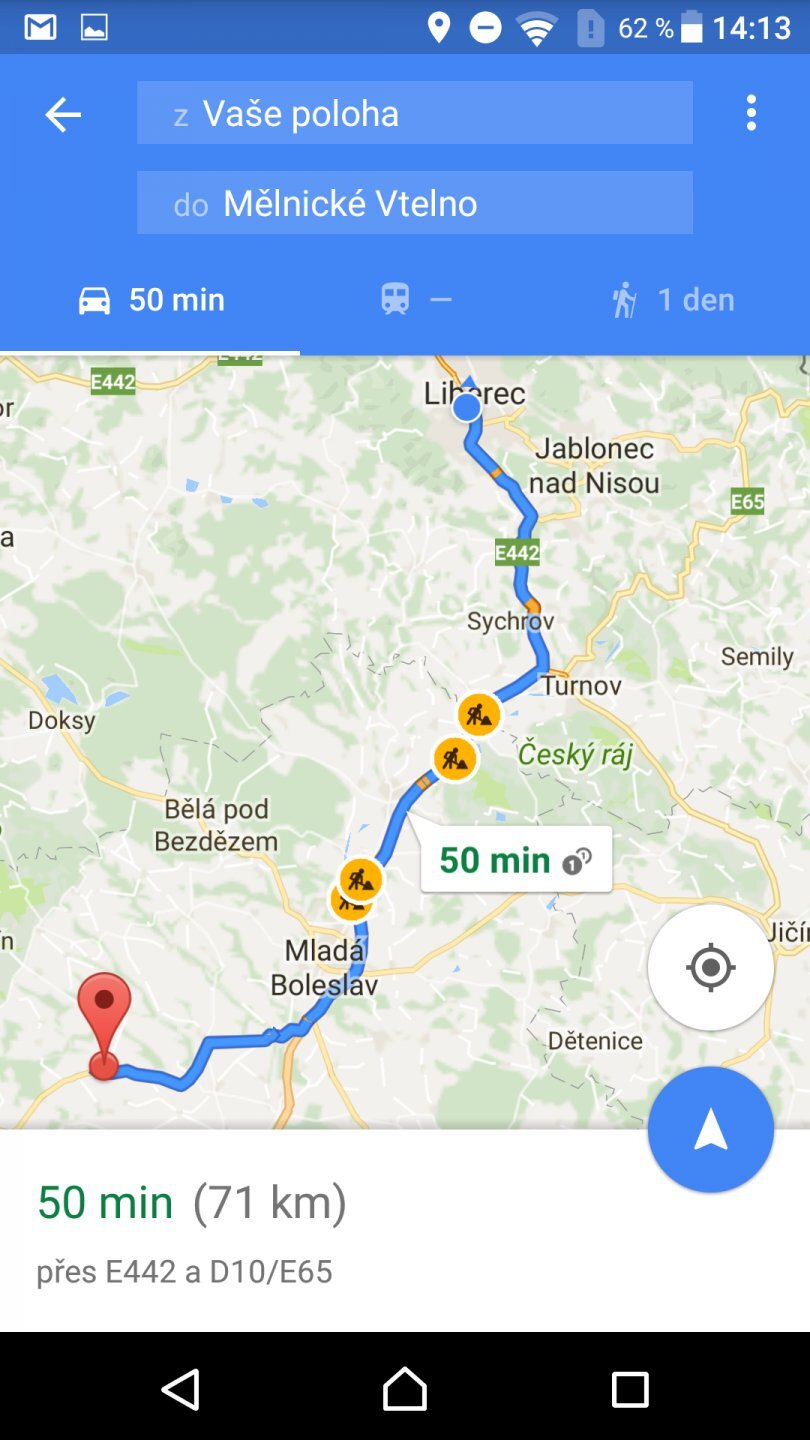
Task: Edit the starting point field Vaše poloha
Action: click(414, 113)
